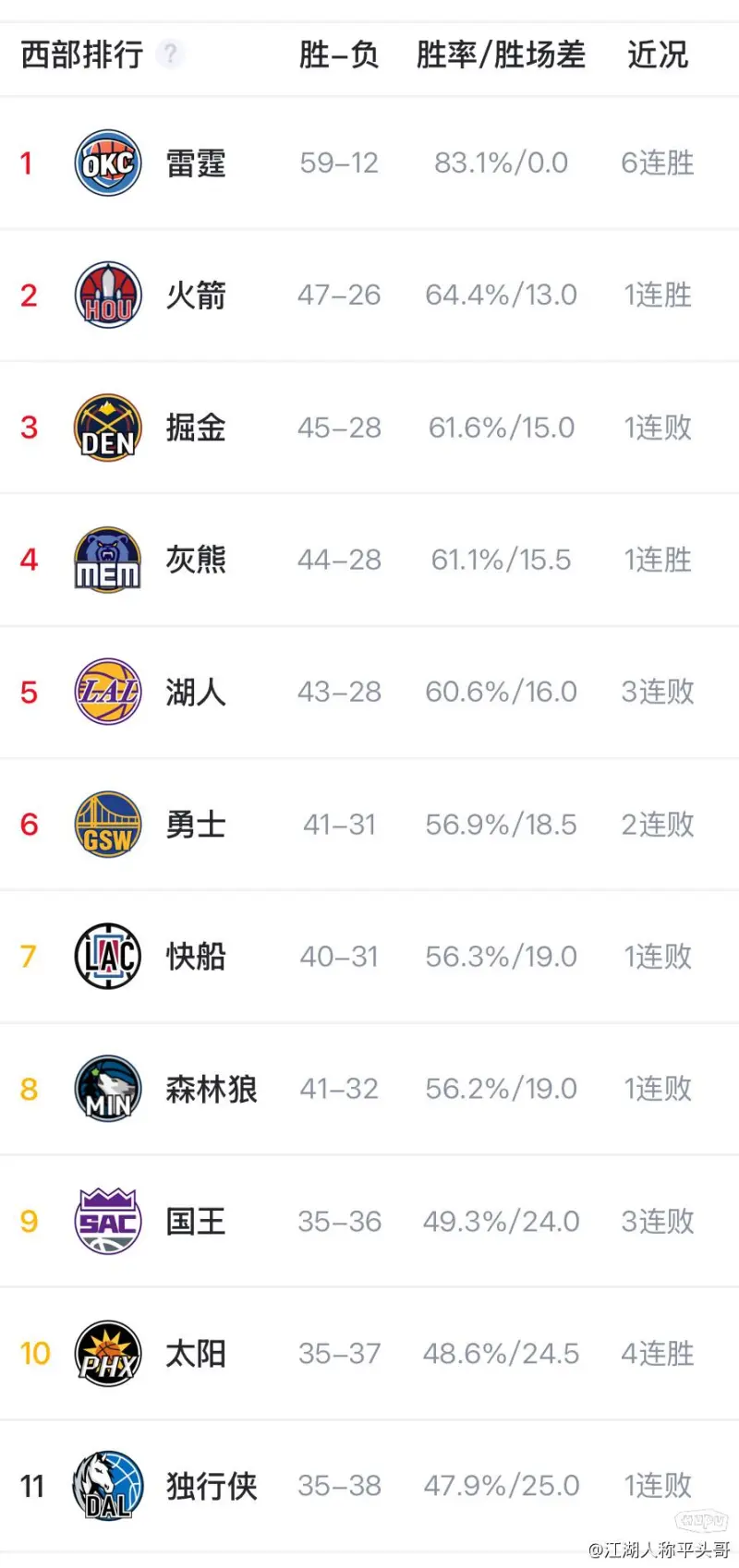
Task: View the 灰熊 team details
Action: (x=369, y=560)
